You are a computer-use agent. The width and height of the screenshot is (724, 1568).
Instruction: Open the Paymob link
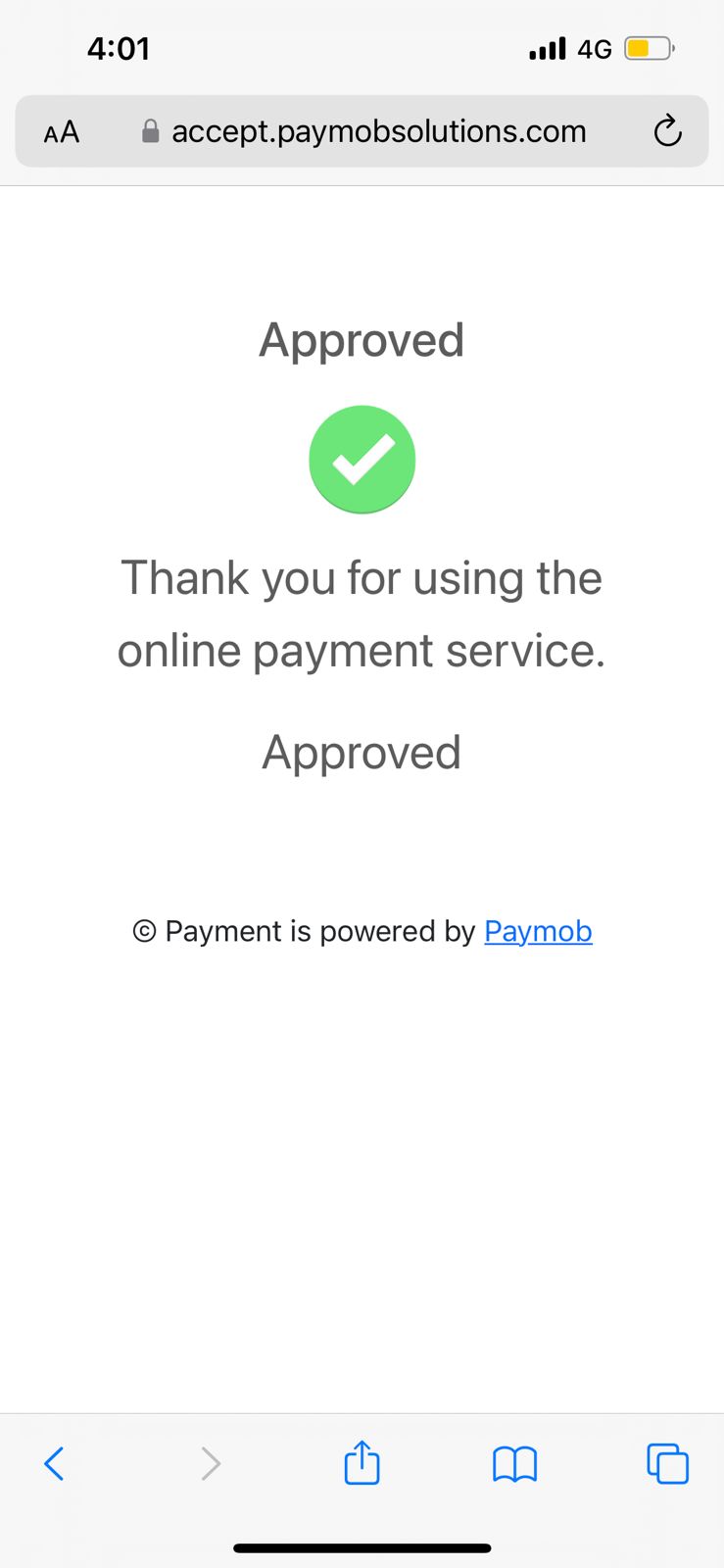[x=538, y=931]
